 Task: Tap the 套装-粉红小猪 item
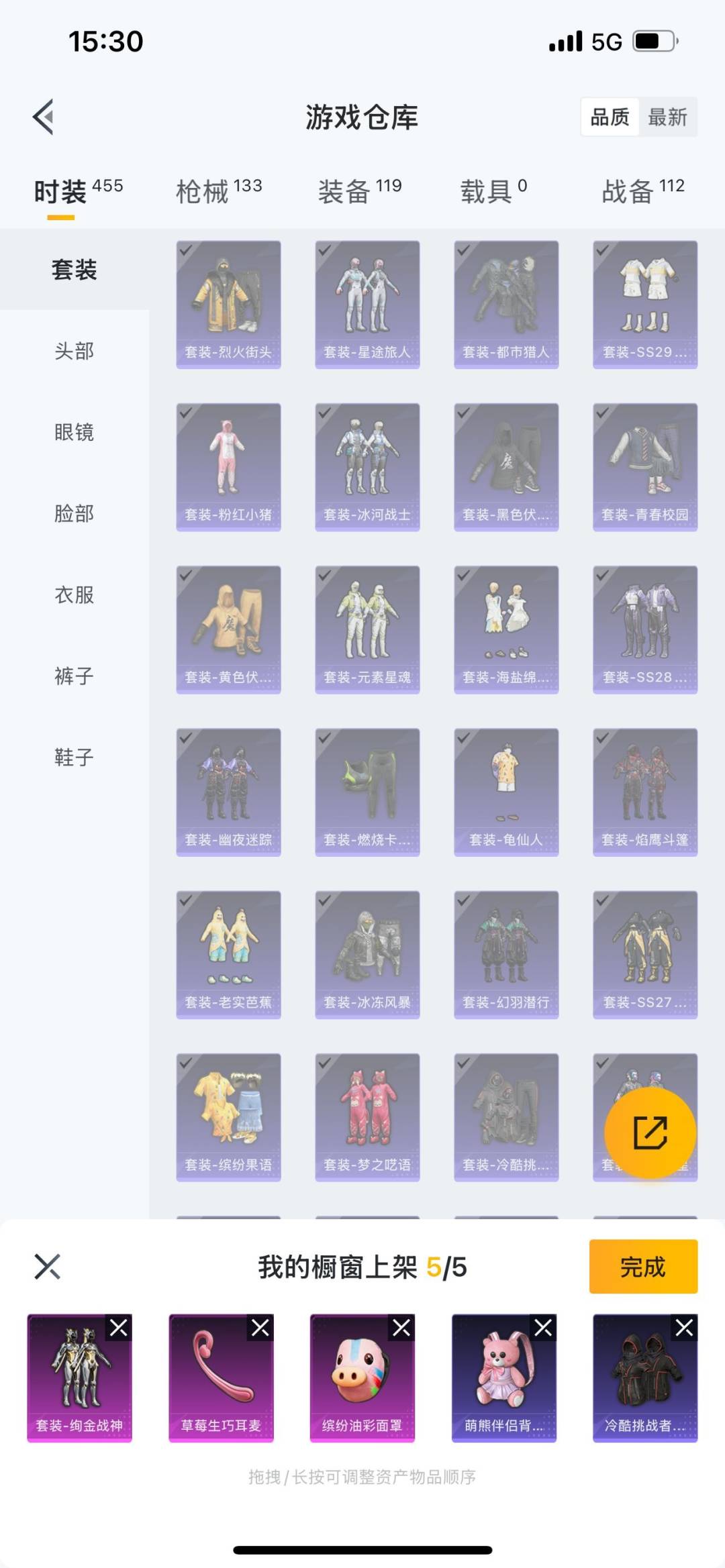[x=228, y=466]
